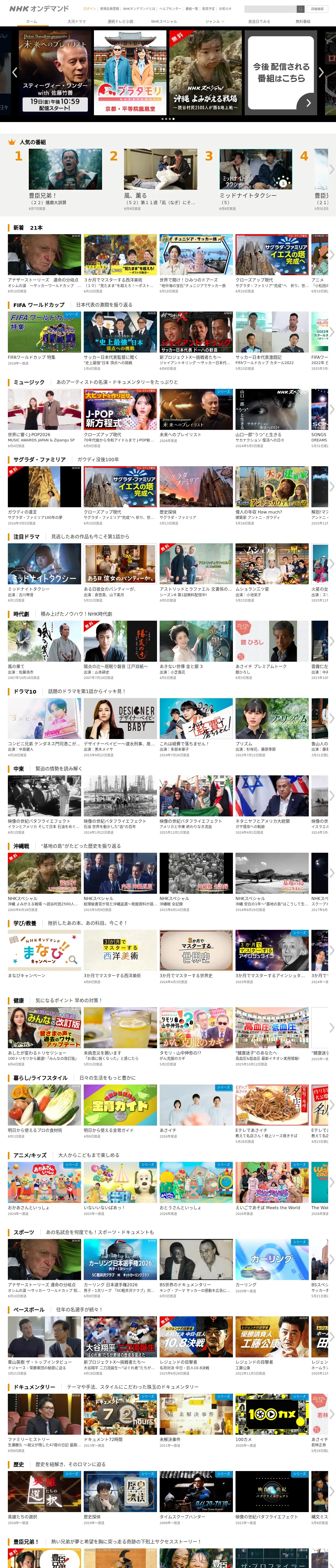Show next slide in the top carousel

click(321, 72)
